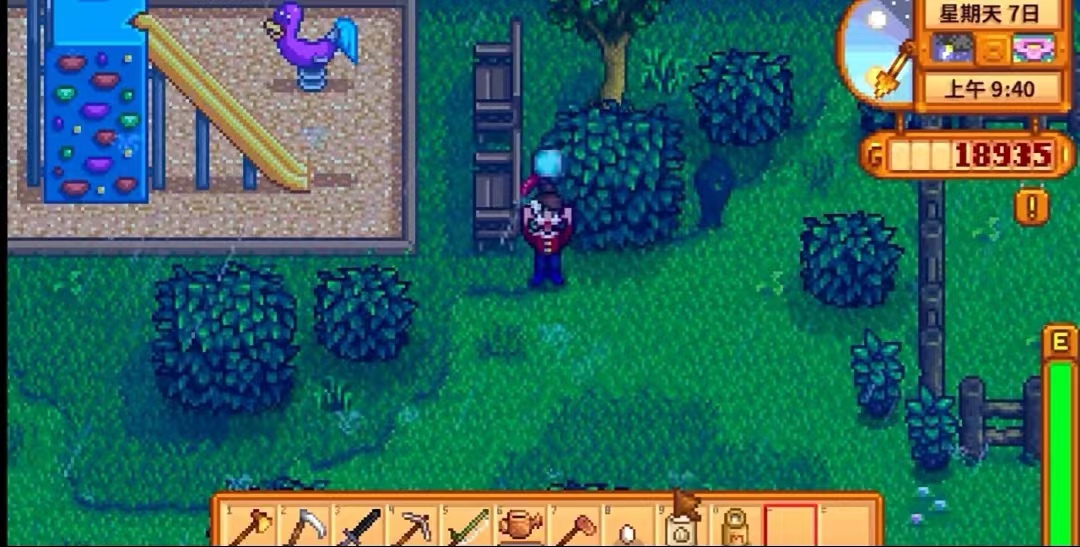The height and width of the screenshot is (547, 1080).
Task: Open the journal exclamation mark icon
Action: coord(1031,207)
